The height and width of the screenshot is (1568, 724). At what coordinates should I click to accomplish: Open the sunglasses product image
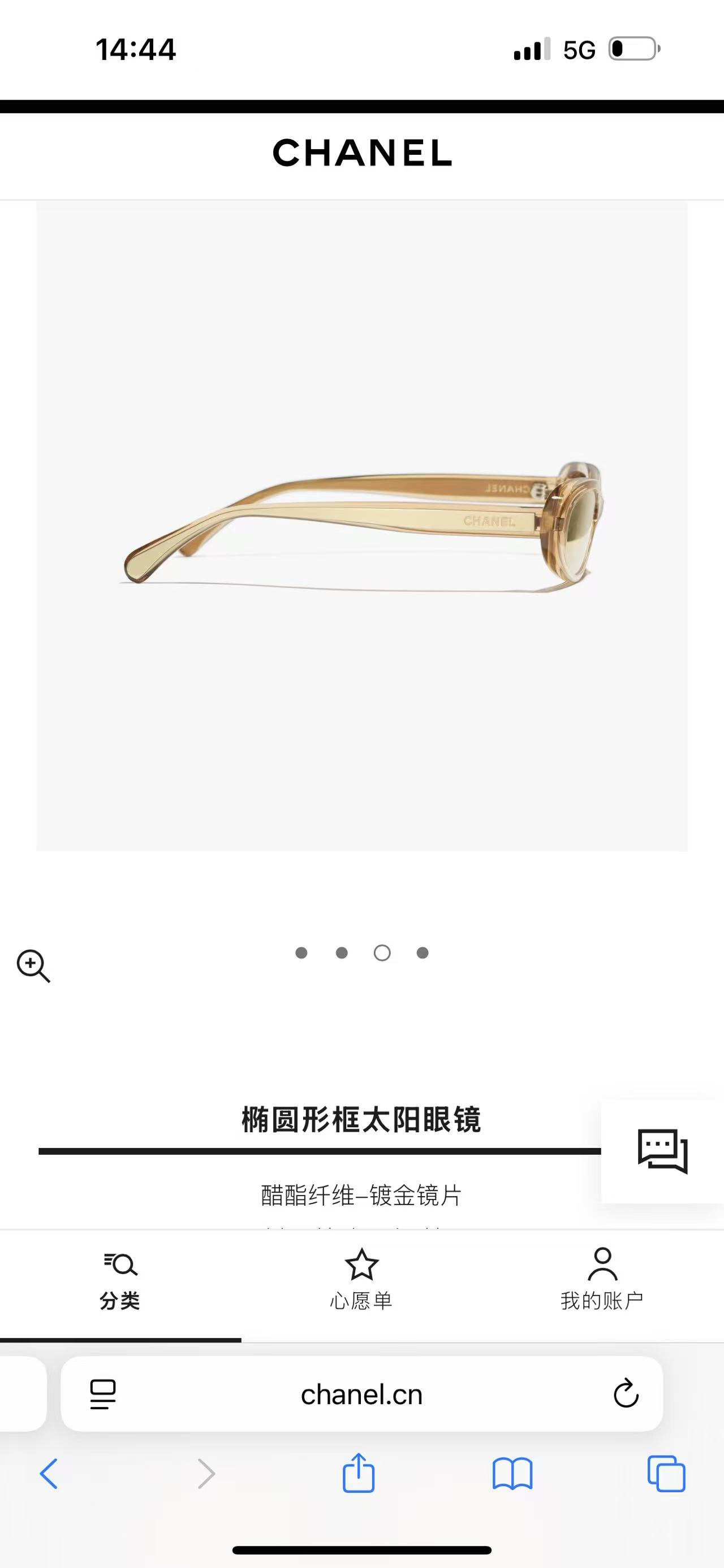tap(361, 526)
